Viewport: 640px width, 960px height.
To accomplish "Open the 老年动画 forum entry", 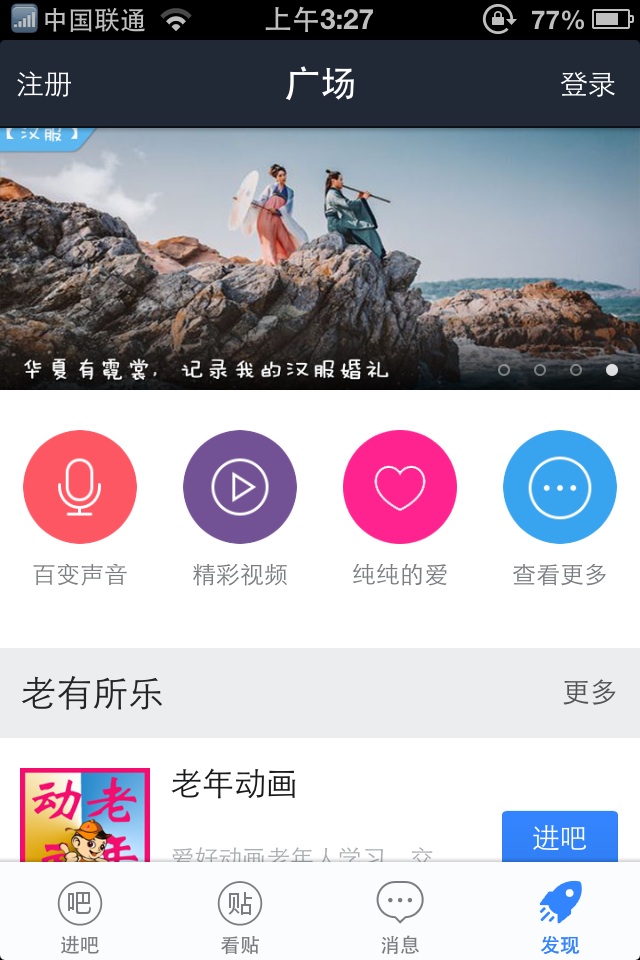I will (234, 785).
